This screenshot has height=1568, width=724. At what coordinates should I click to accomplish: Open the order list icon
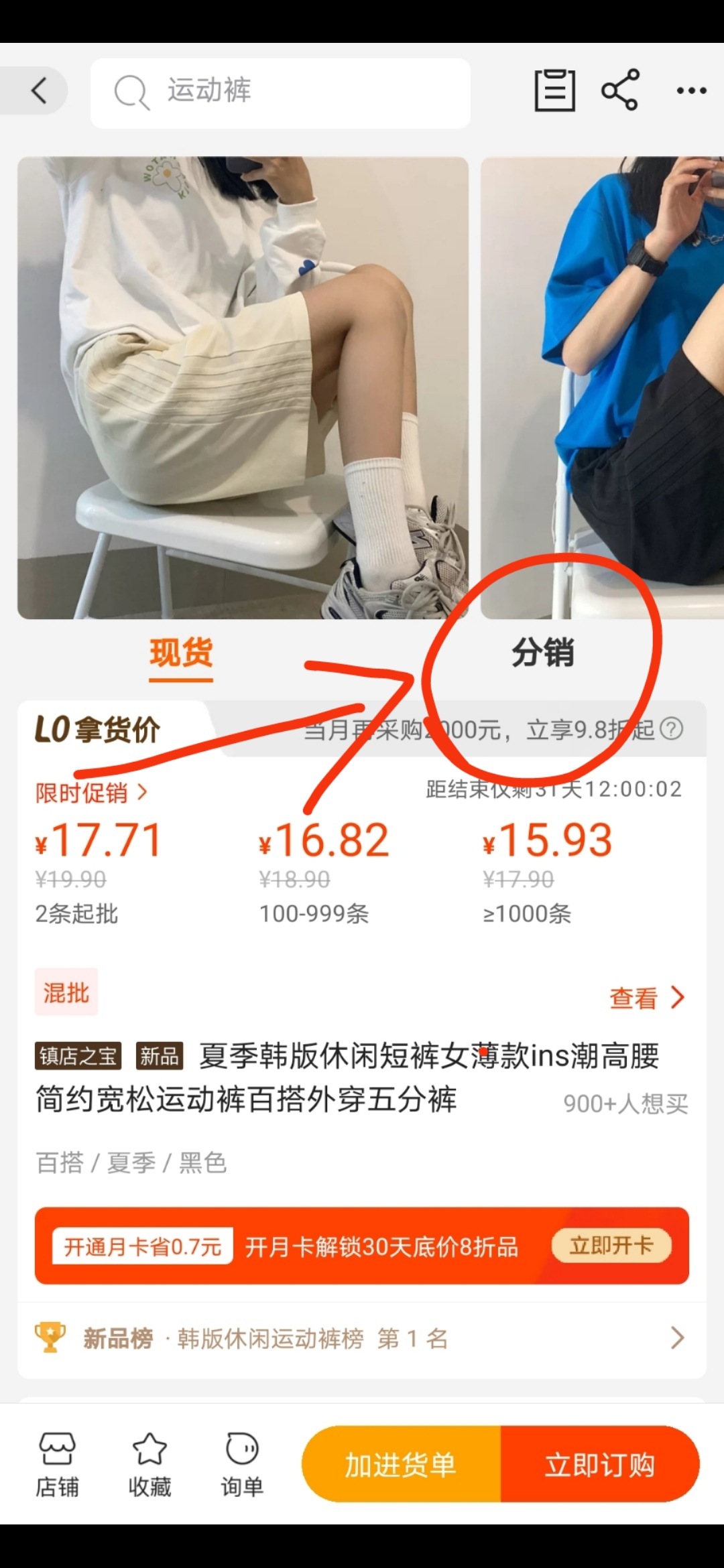click(554, 90)
